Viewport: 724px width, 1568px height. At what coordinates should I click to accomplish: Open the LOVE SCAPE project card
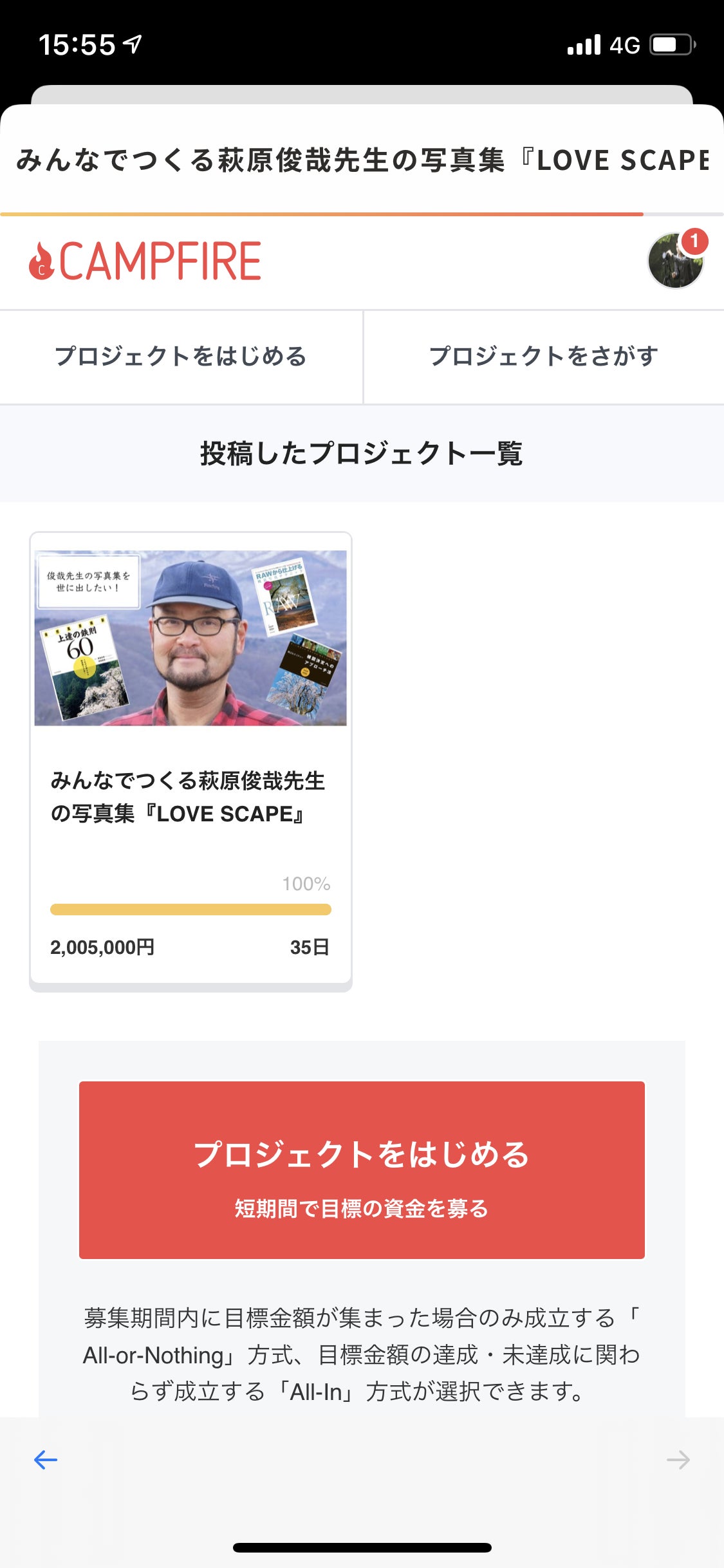point(190,760)
